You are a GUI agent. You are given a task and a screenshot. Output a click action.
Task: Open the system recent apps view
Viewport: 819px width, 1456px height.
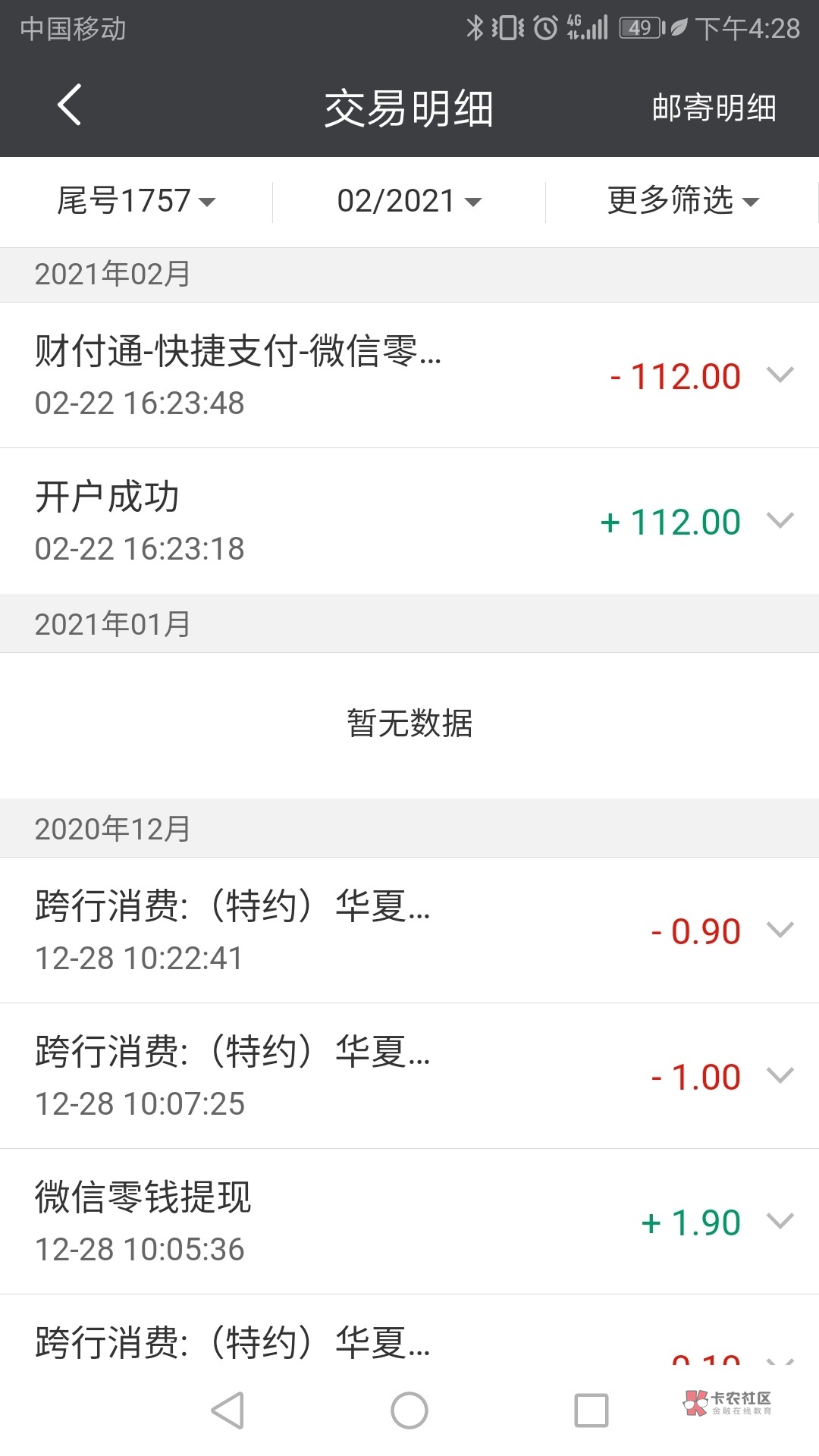tap(591, 1410)
